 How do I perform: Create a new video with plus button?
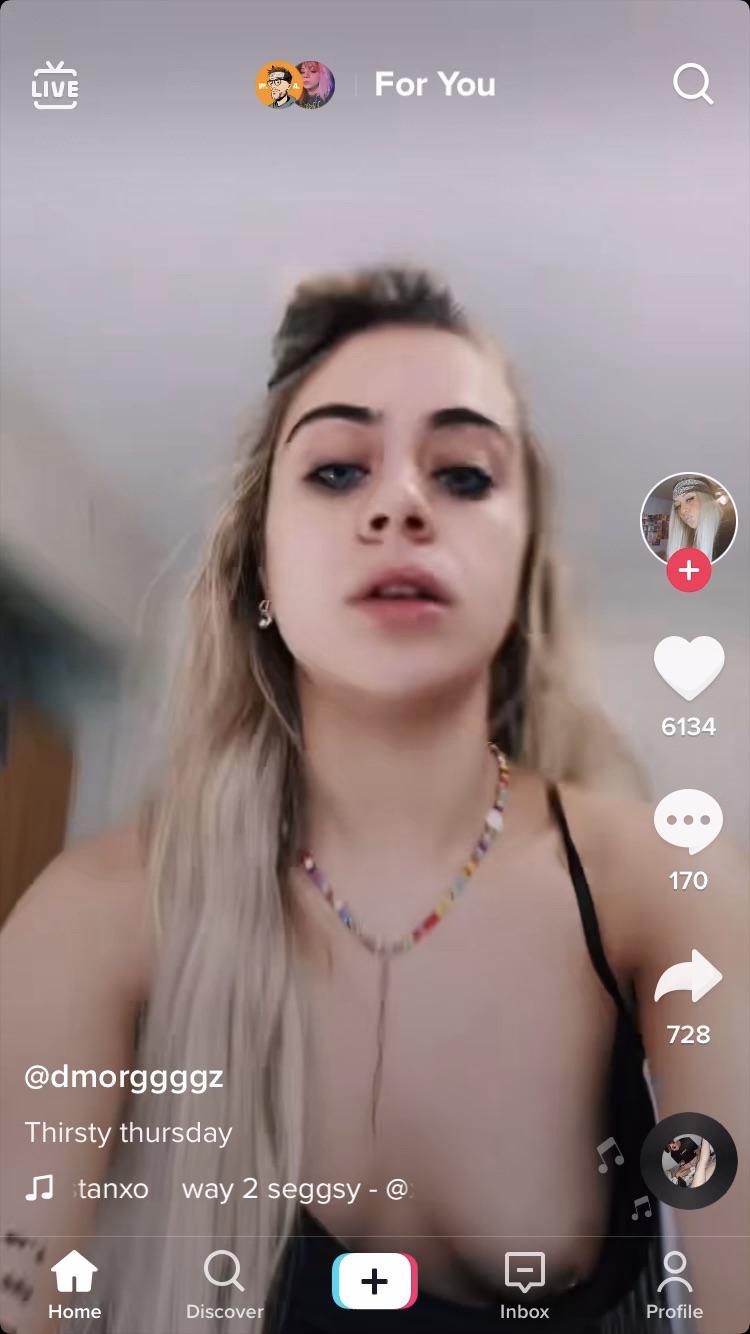[374, 1281]
